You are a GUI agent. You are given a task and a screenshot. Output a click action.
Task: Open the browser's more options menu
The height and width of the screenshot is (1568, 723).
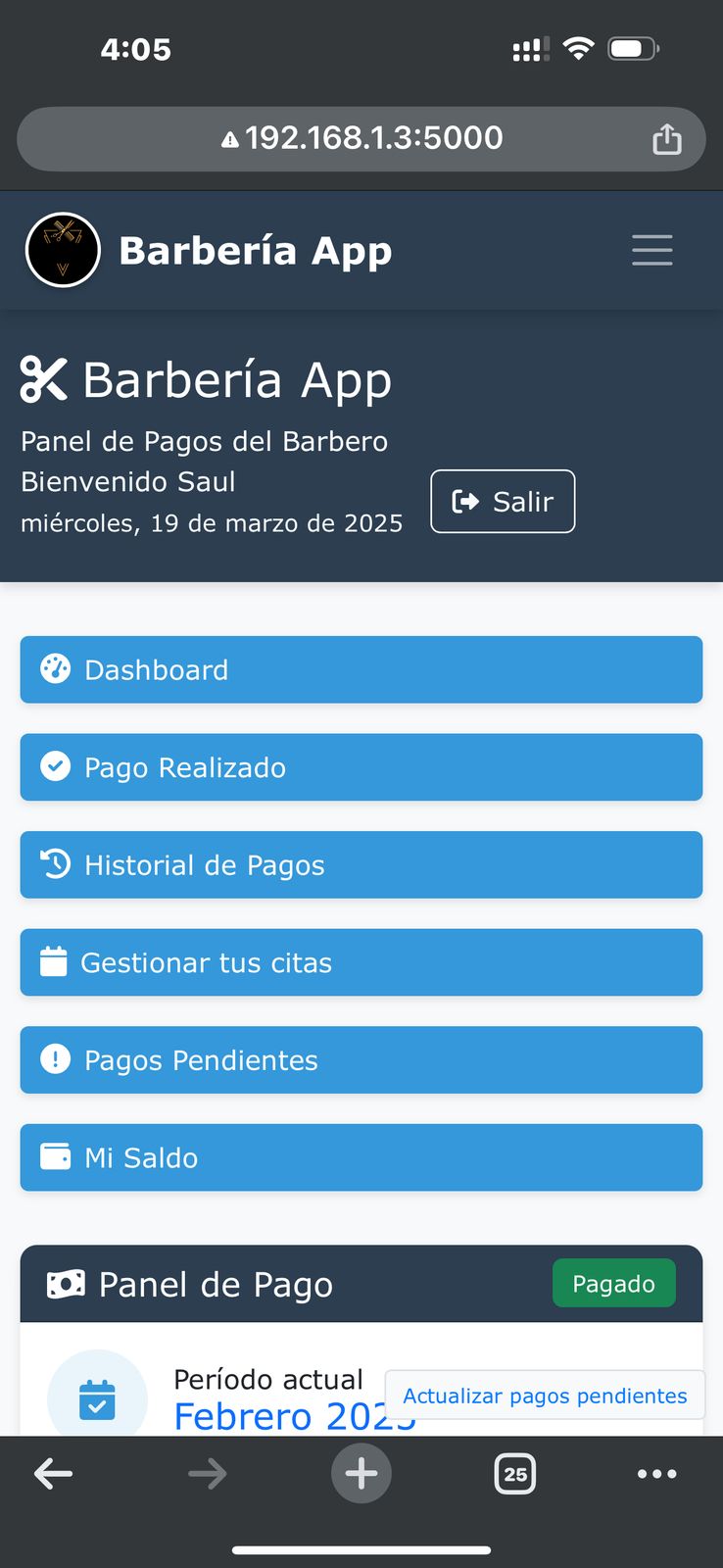tap(656, 1473)
